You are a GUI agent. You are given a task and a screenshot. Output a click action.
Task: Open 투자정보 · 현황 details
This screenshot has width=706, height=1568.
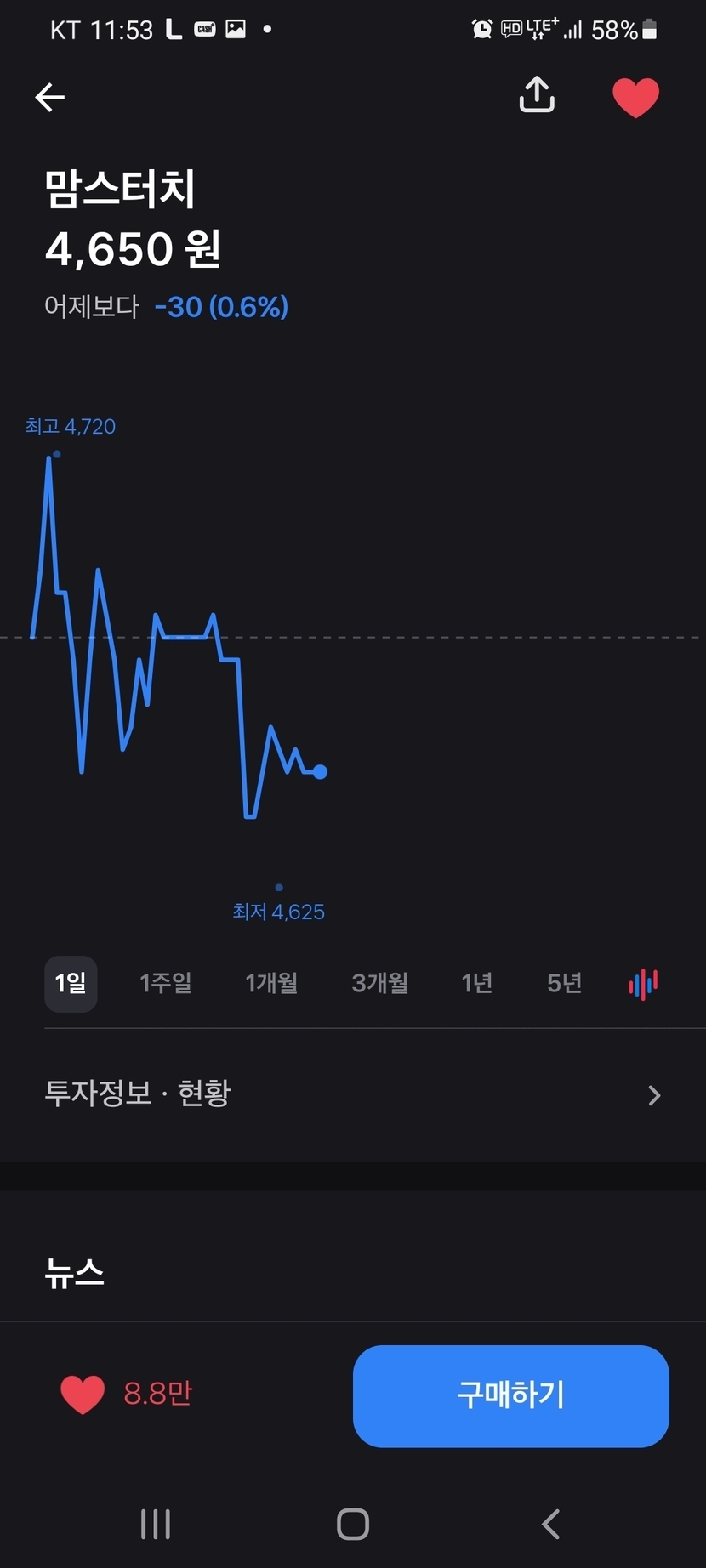click(352, 1094)
